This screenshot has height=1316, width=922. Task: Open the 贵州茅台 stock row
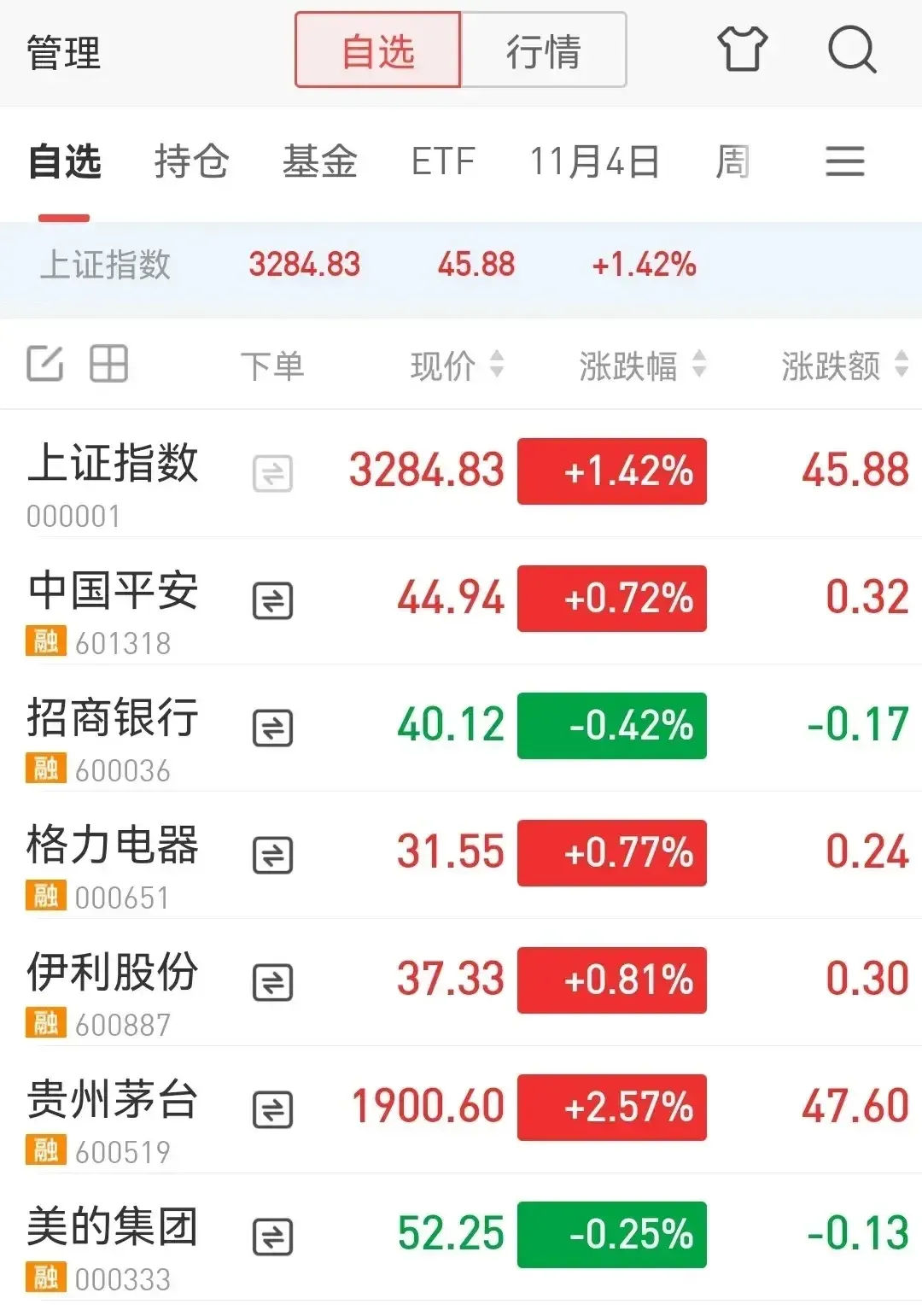(113, 1100)
